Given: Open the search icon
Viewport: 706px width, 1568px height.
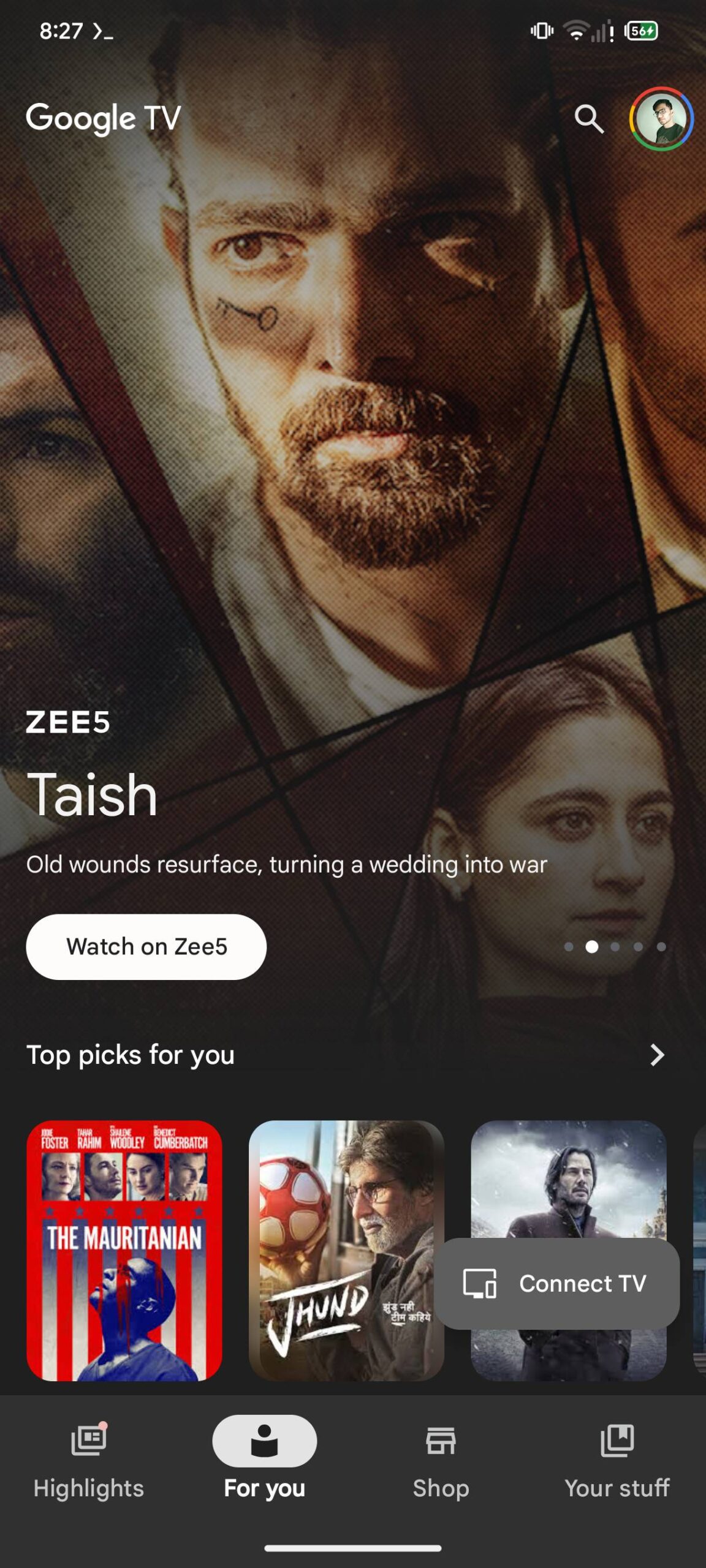Looking at the screenshot, I should 589,118.
